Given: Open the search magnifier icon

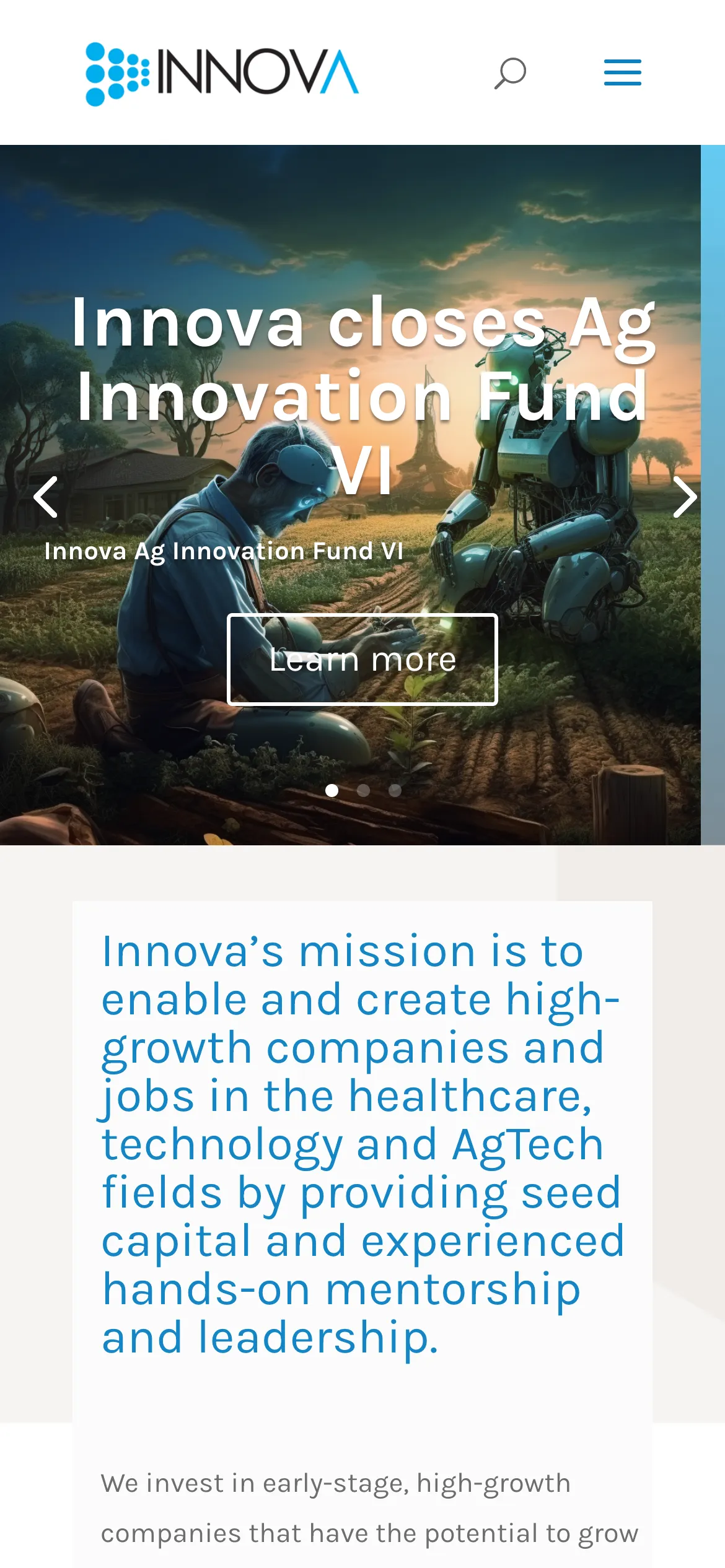Looking at the screenshot, I should (510, 73).
